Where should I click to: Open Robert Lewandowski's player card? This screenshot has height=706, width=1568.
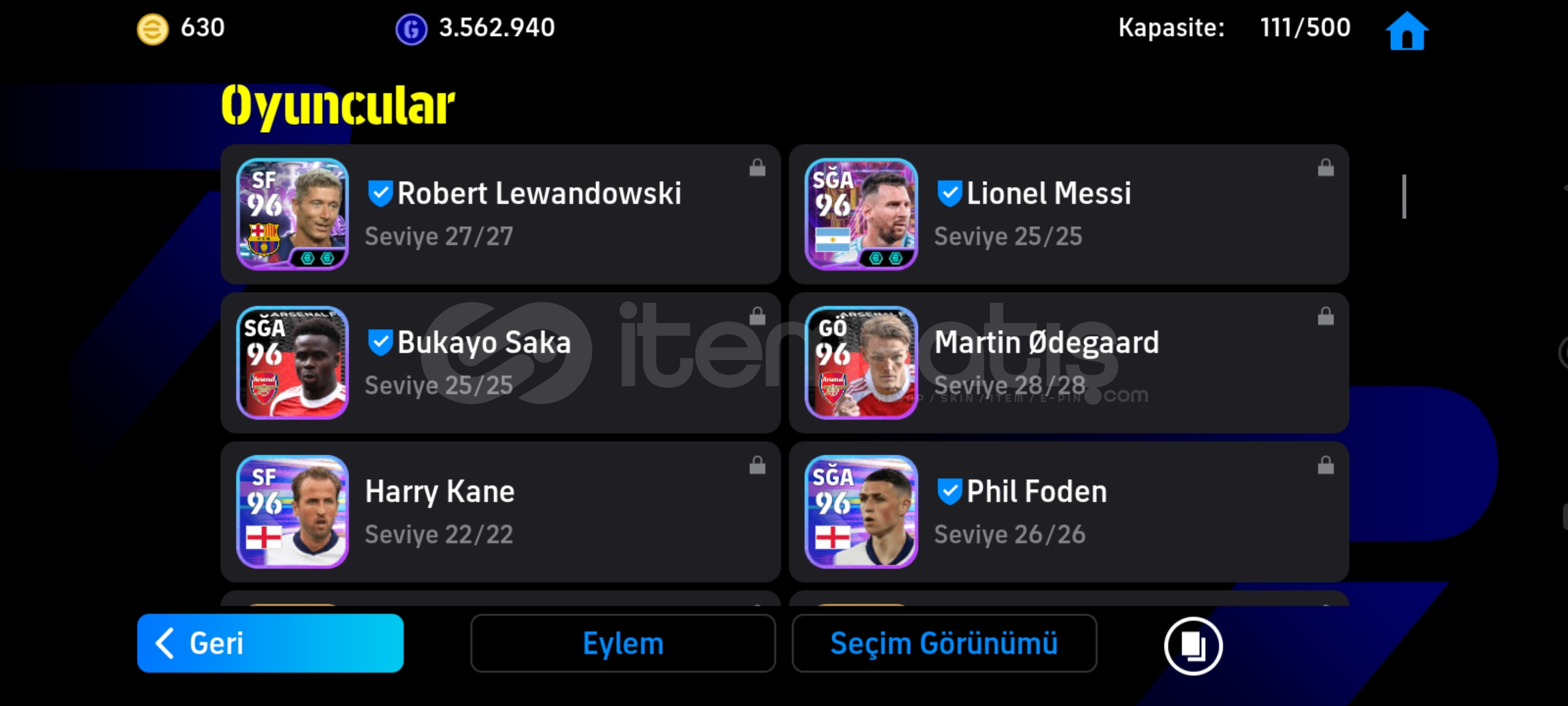pos(500,214)
